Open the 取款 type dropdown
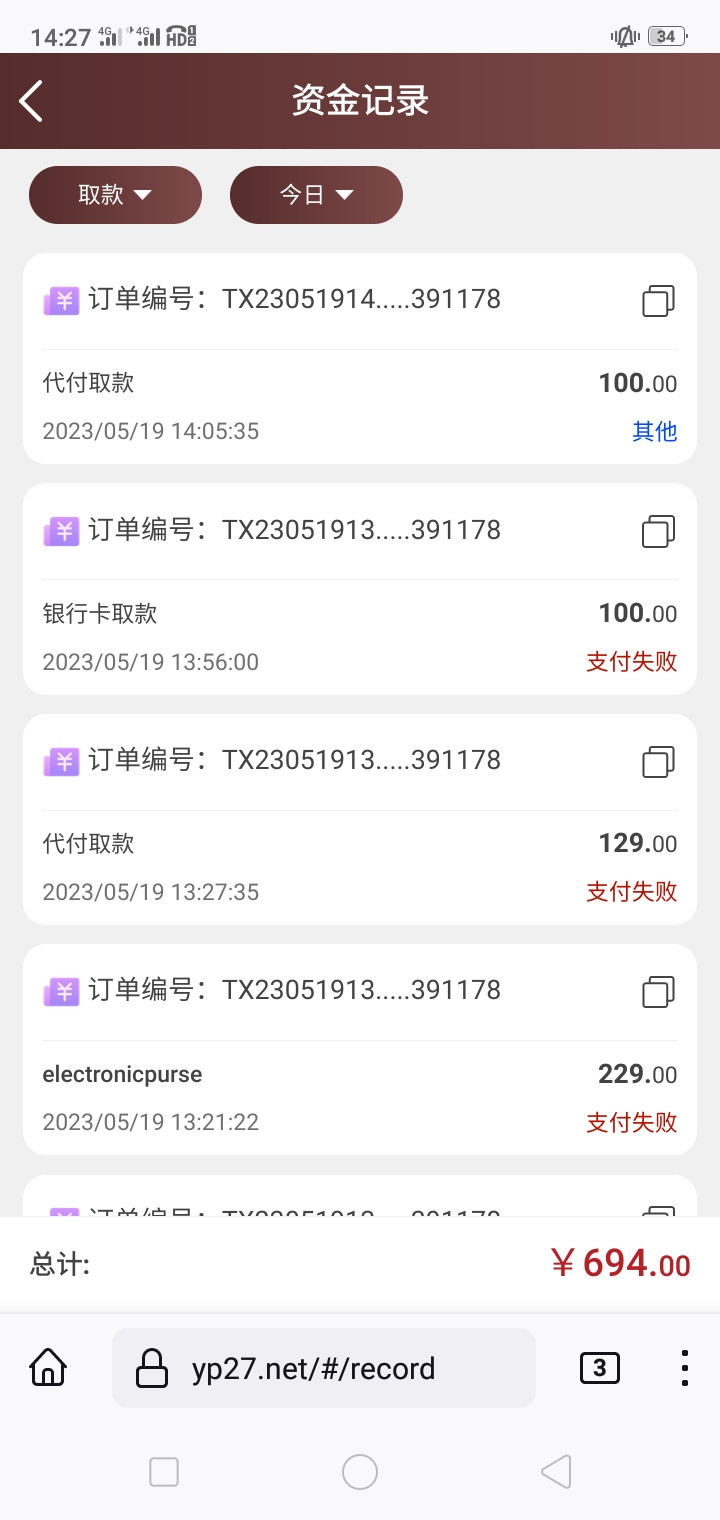 point(115,195)
